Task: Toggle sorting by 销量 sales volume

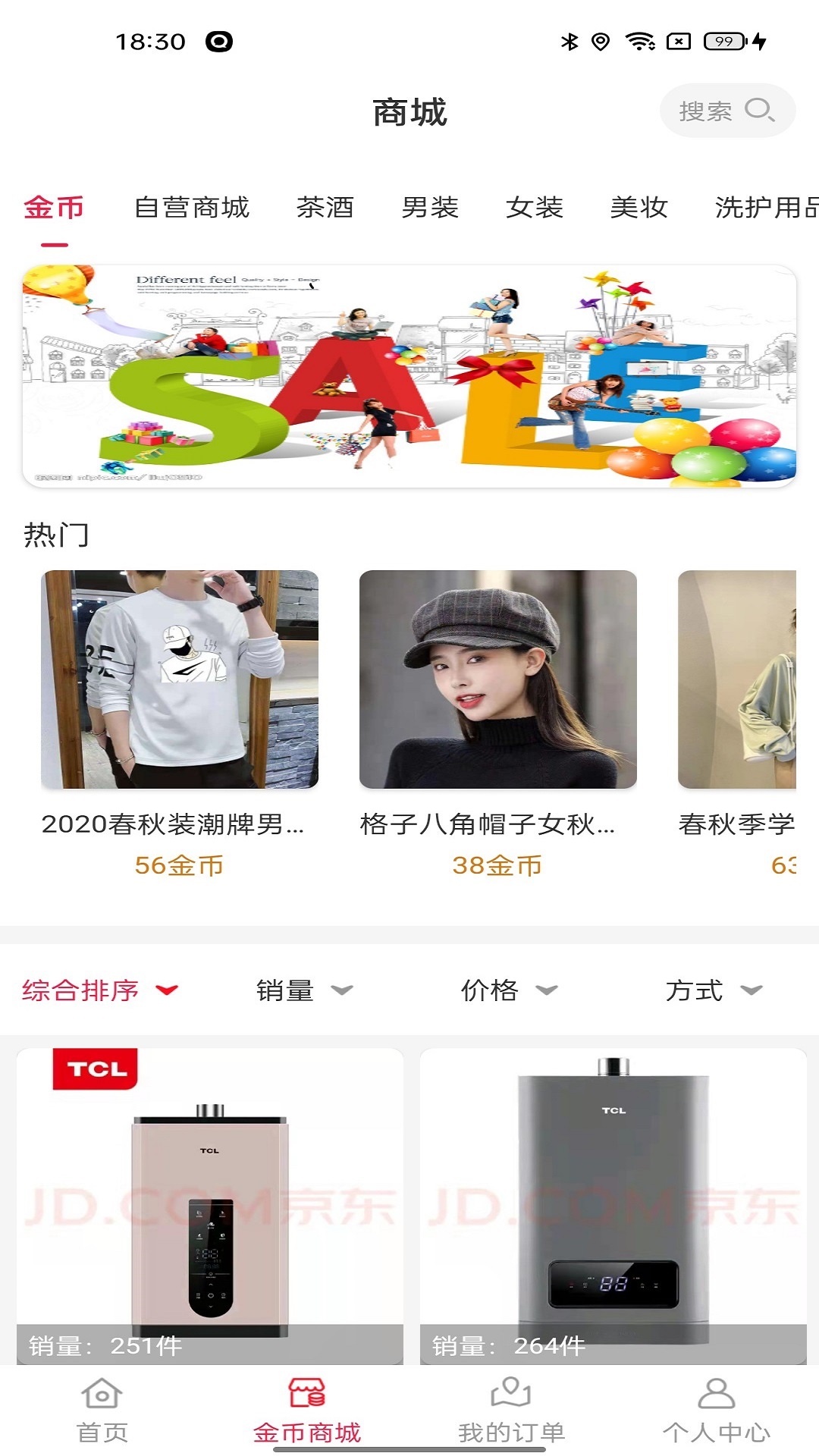Action: [285, 989]
